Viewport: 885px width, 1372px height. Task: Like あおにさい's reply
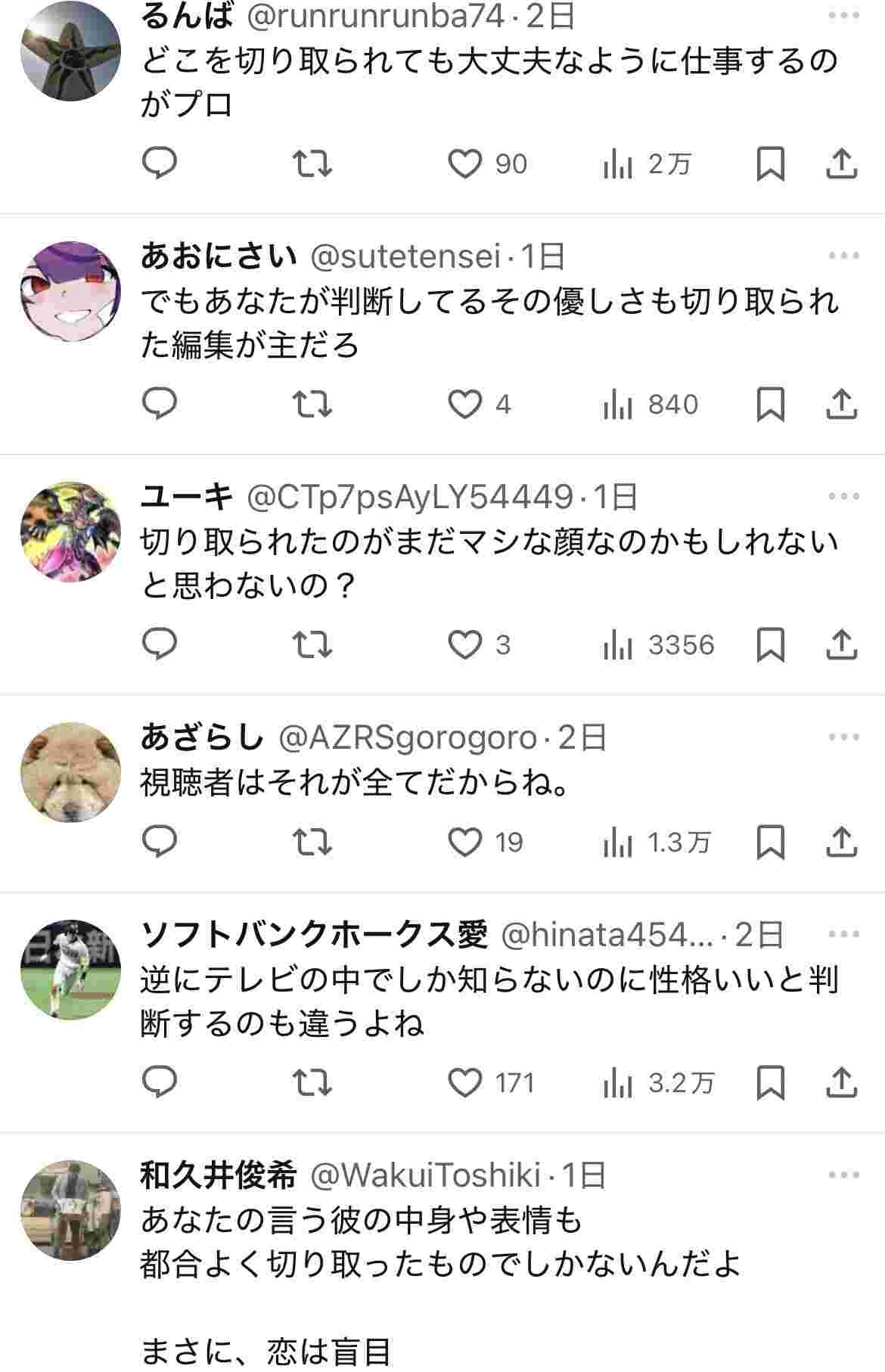coord(464,405)
